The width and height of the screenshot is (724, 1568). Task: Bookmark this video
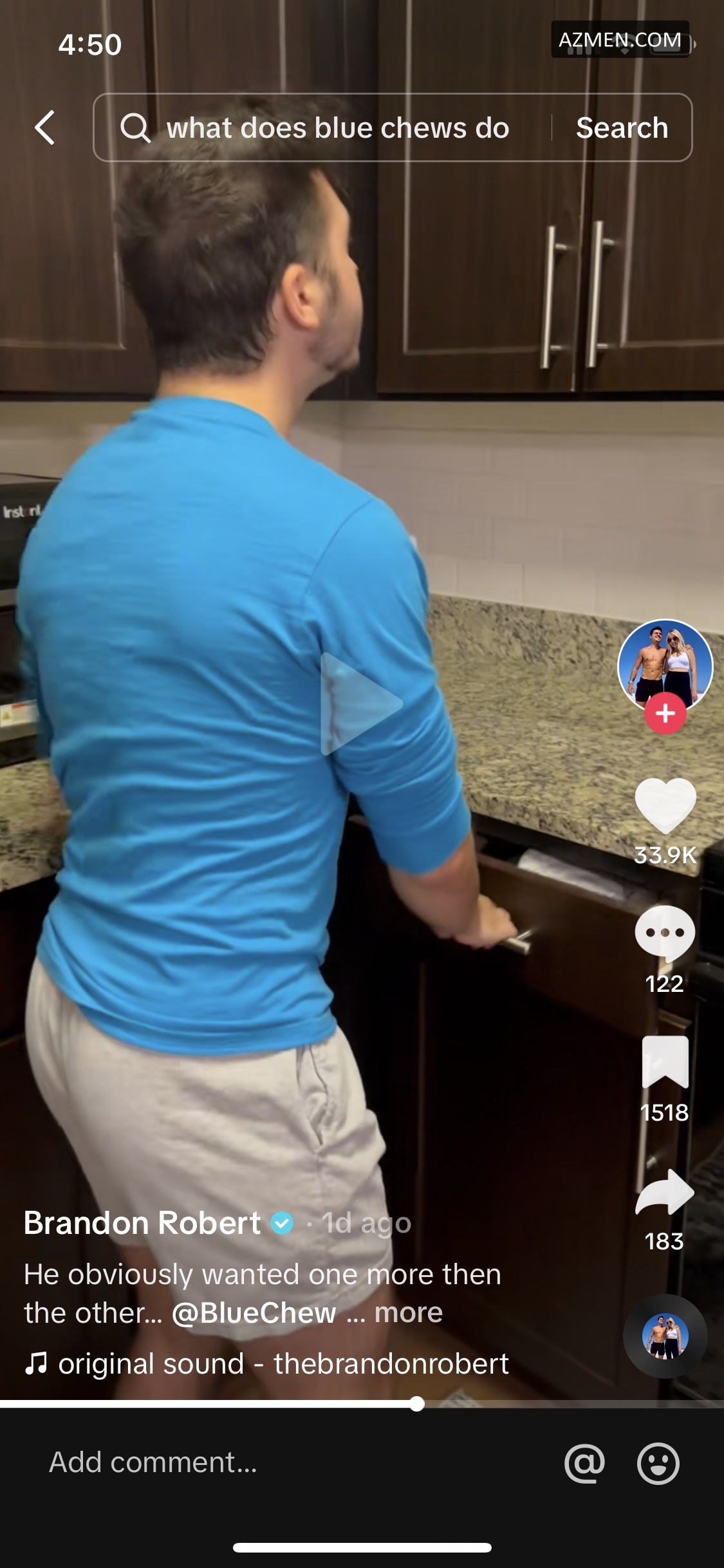click(x=665, y=1062)
